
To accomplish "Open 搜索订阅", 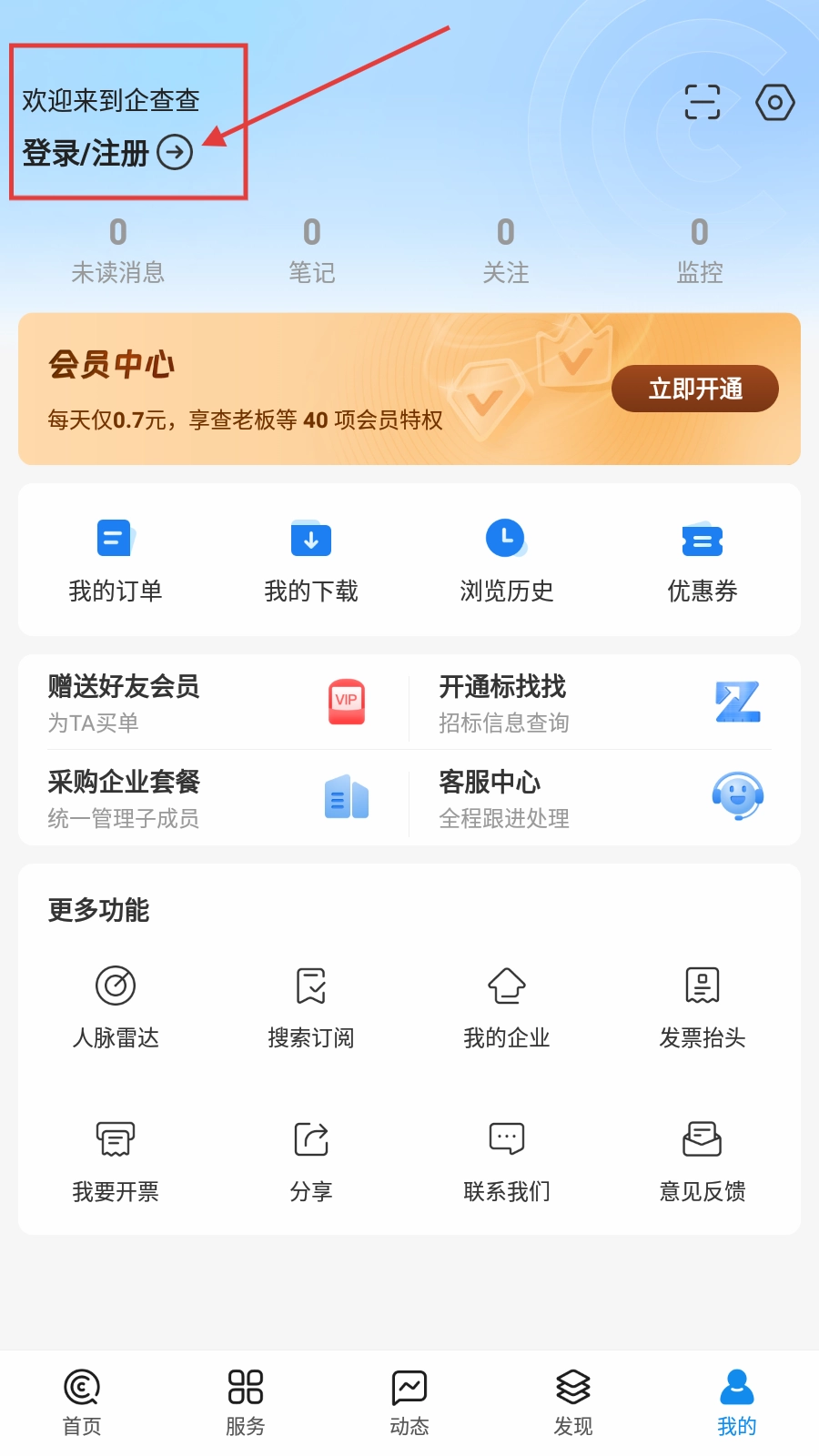I will click(x=311, y=1006).
